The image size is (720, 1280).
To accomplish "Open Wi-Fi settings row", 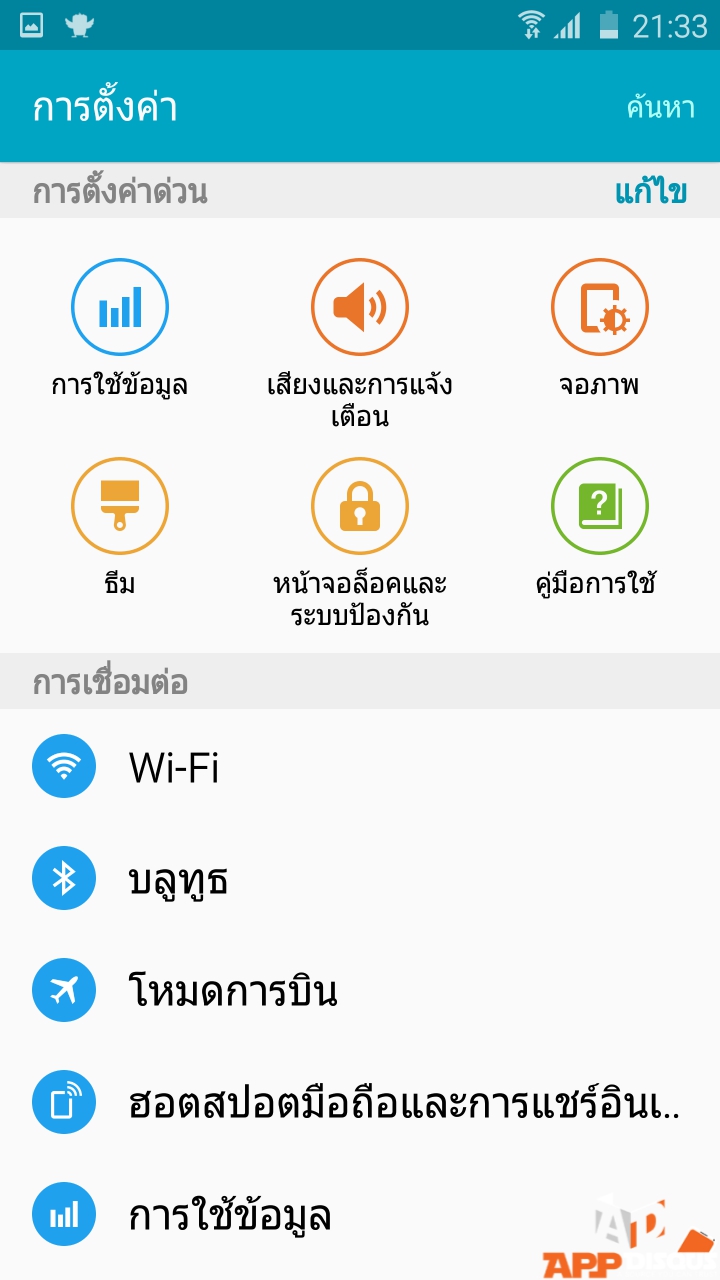I will click(x=360, y=767).
